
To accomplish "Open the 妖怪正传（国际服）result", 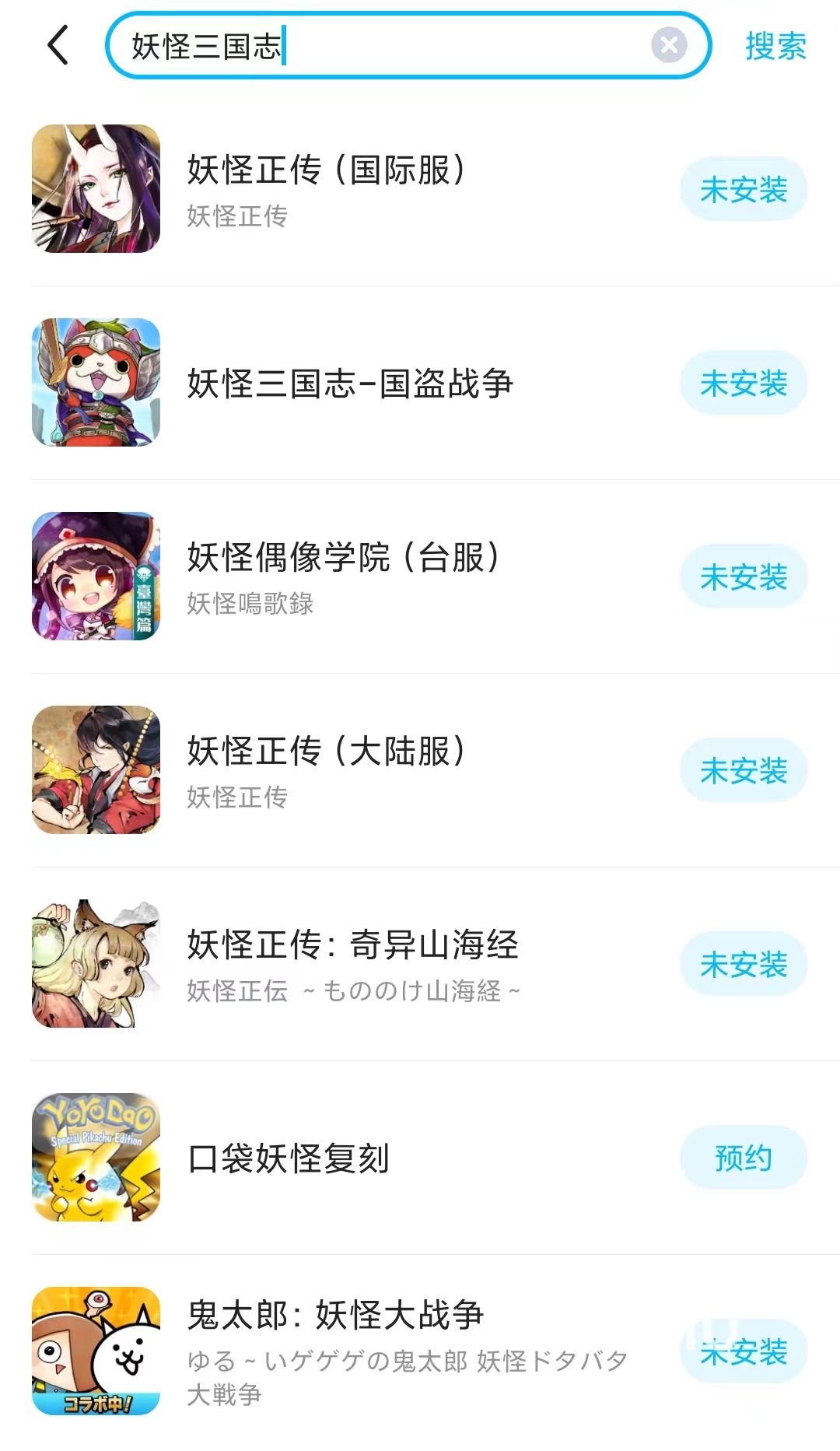I will pyautogui.click(x=327, y=188).
